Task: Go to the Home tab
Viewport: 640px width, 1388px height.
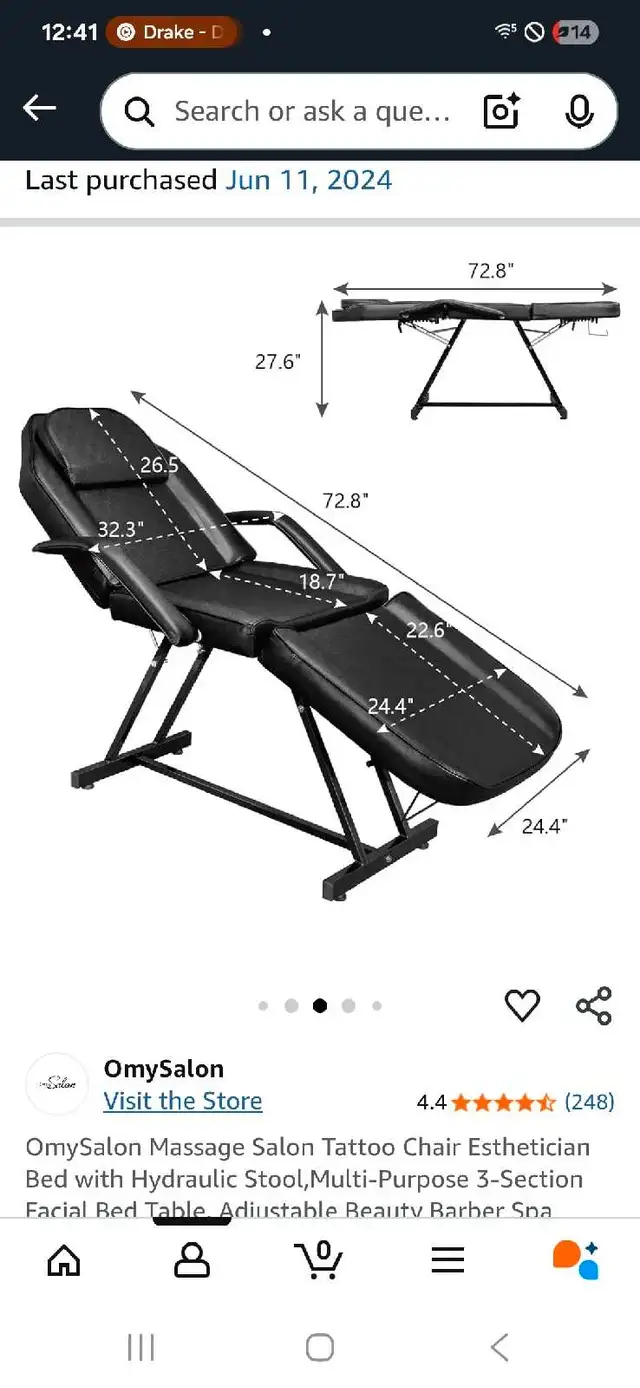Action: tap(64, 1260)
